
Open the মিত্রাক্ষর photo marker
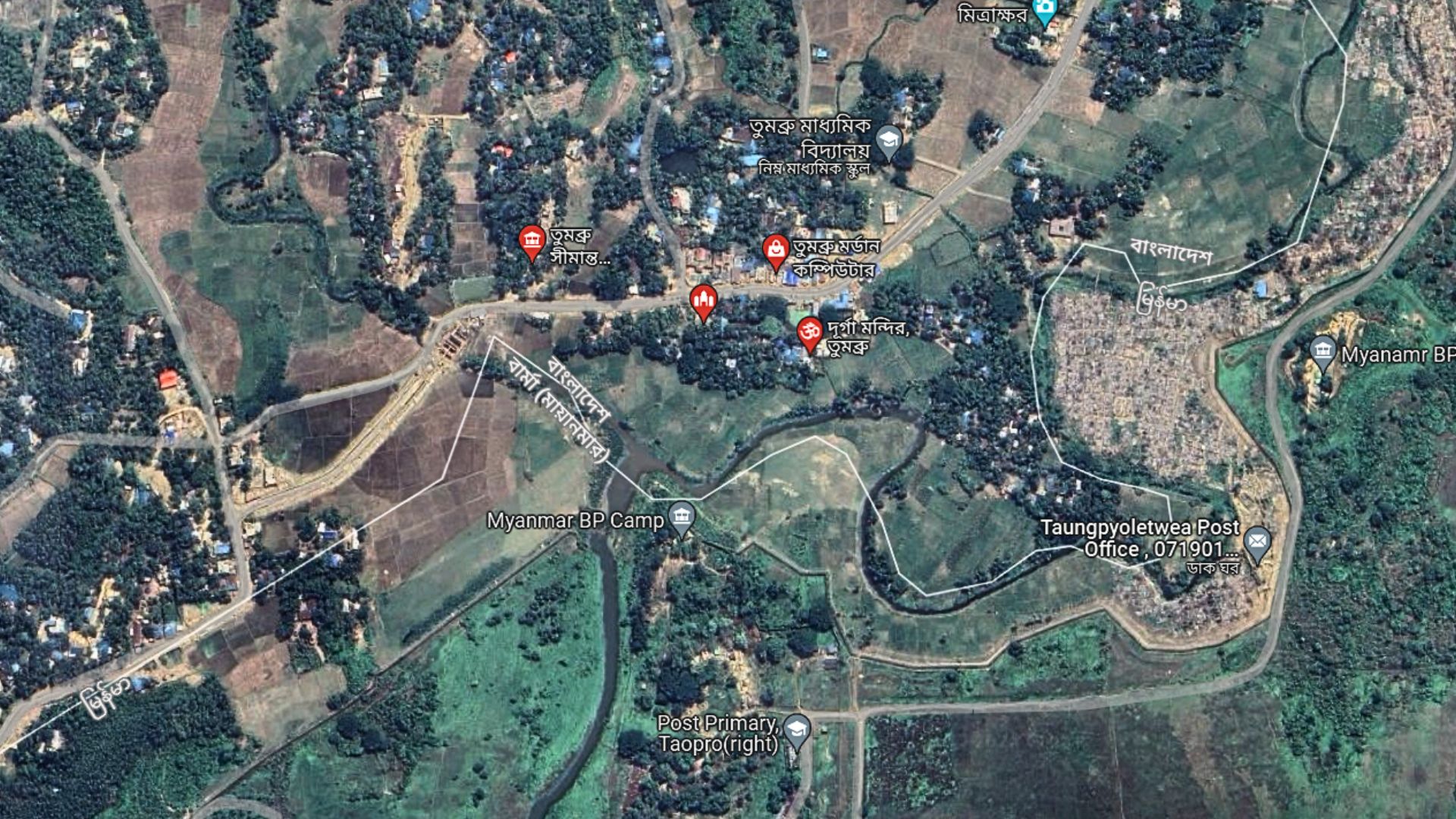click(1045, 11)
